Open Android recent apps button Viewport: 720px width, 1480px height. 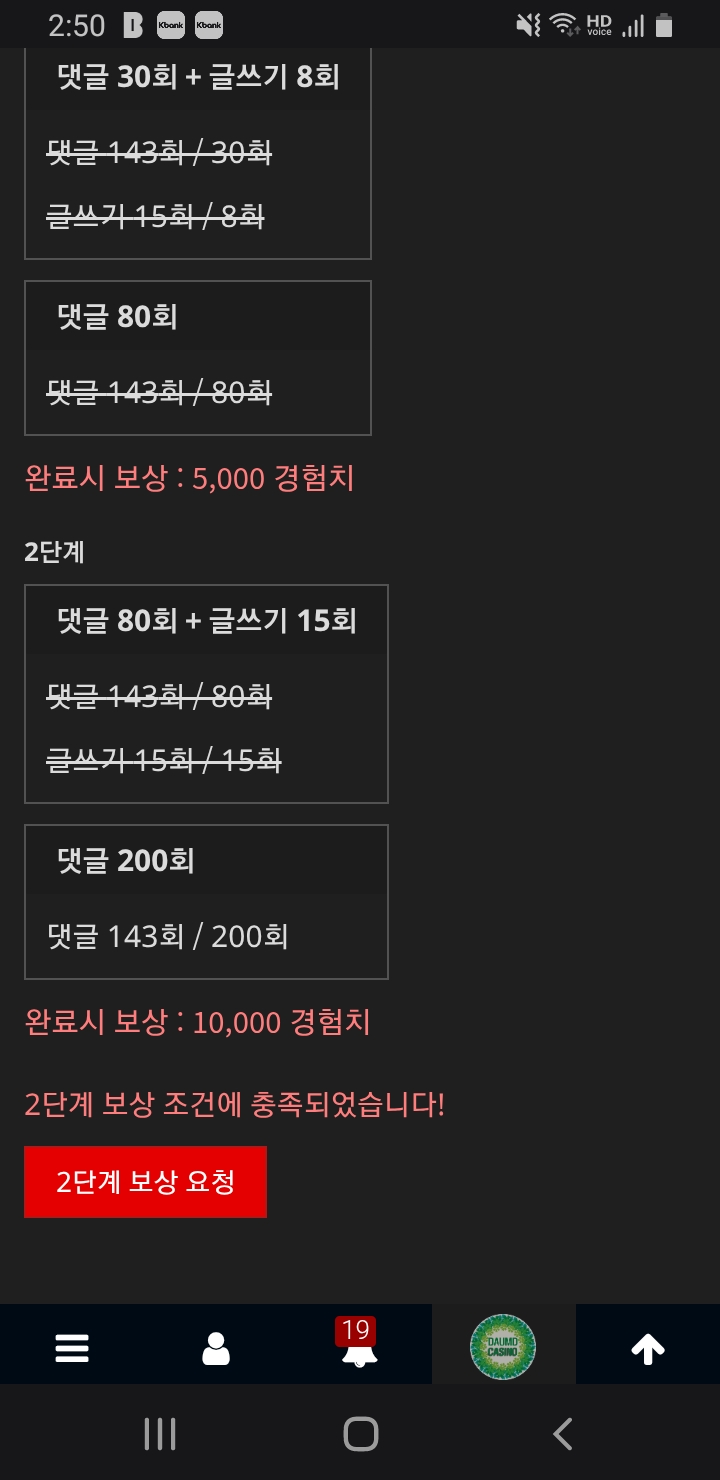point(159,1434)
